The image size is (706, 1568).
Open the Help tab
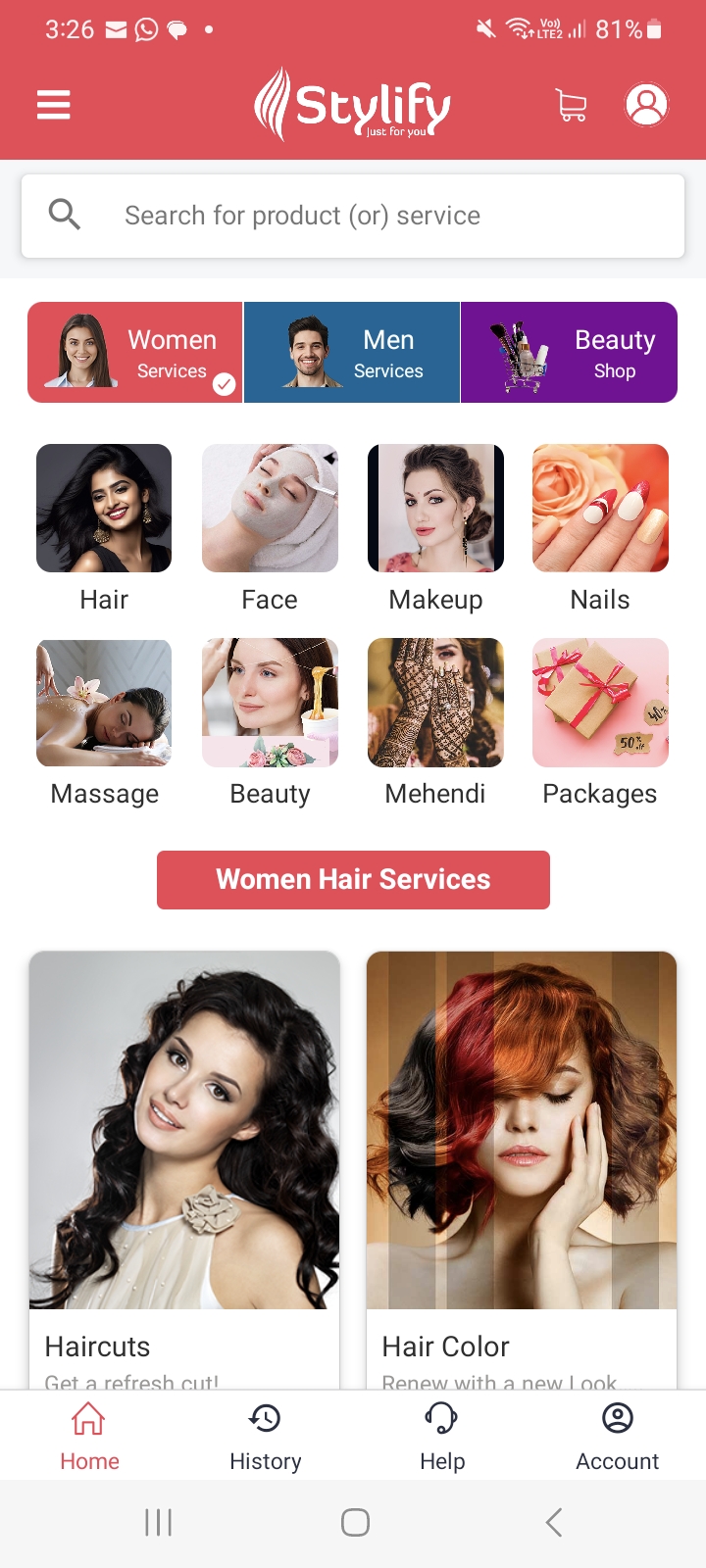(441, 1436)
